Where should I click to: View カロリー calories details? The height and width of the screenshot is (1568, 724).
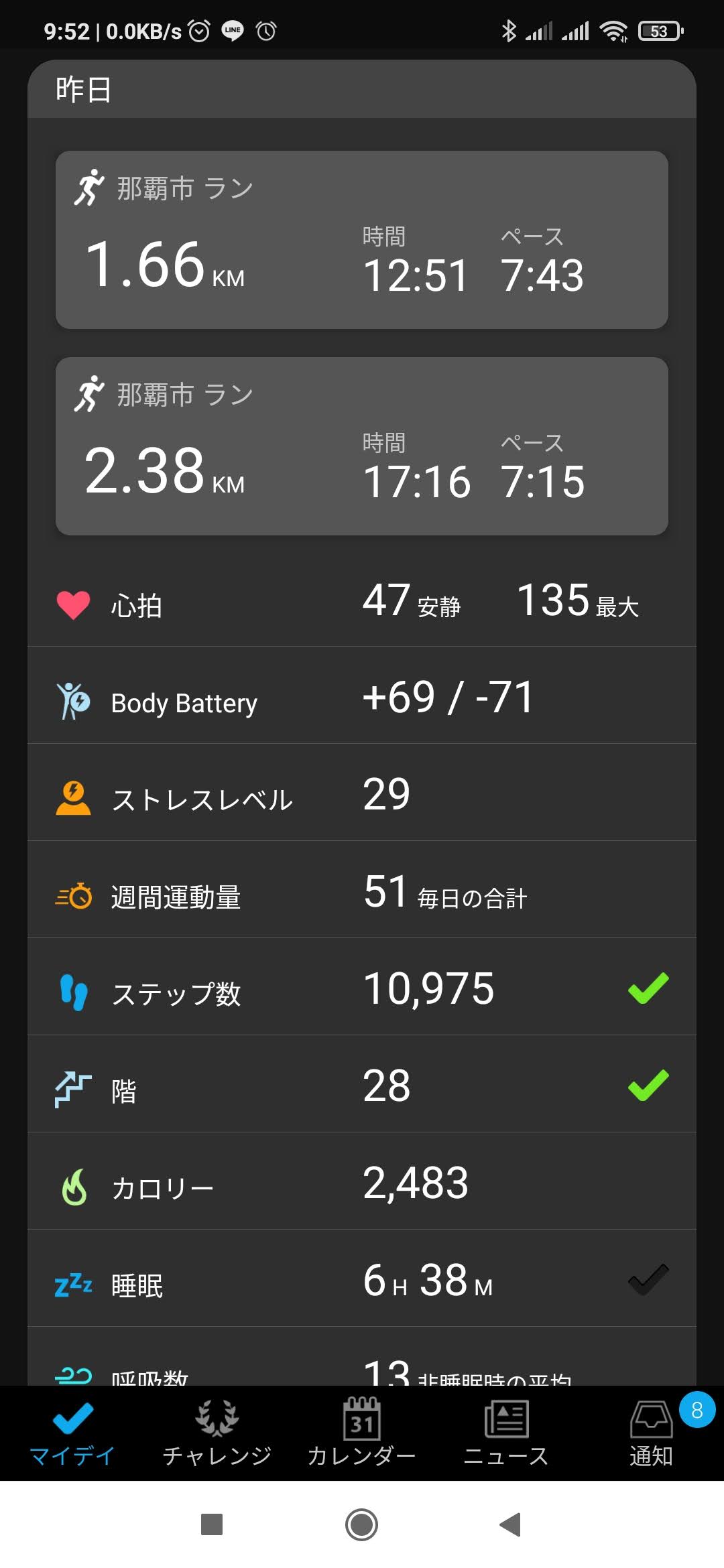tap(362, 1181)
